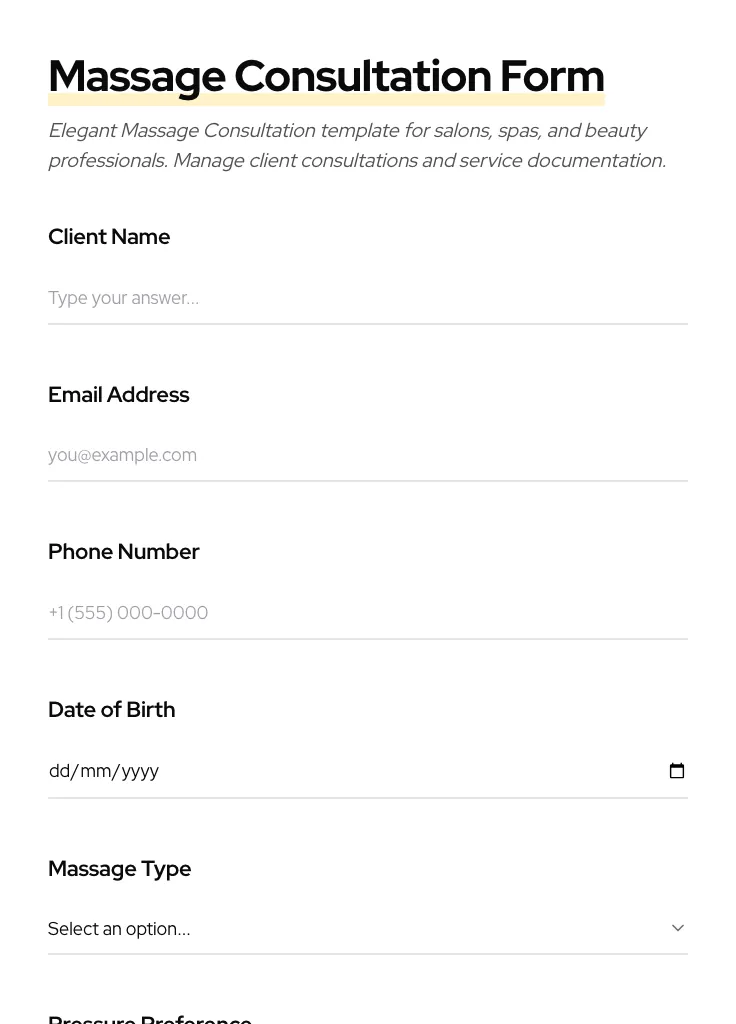Focus the Email Address input
The width and height of the screenshot is (736, 1024).
367,455
